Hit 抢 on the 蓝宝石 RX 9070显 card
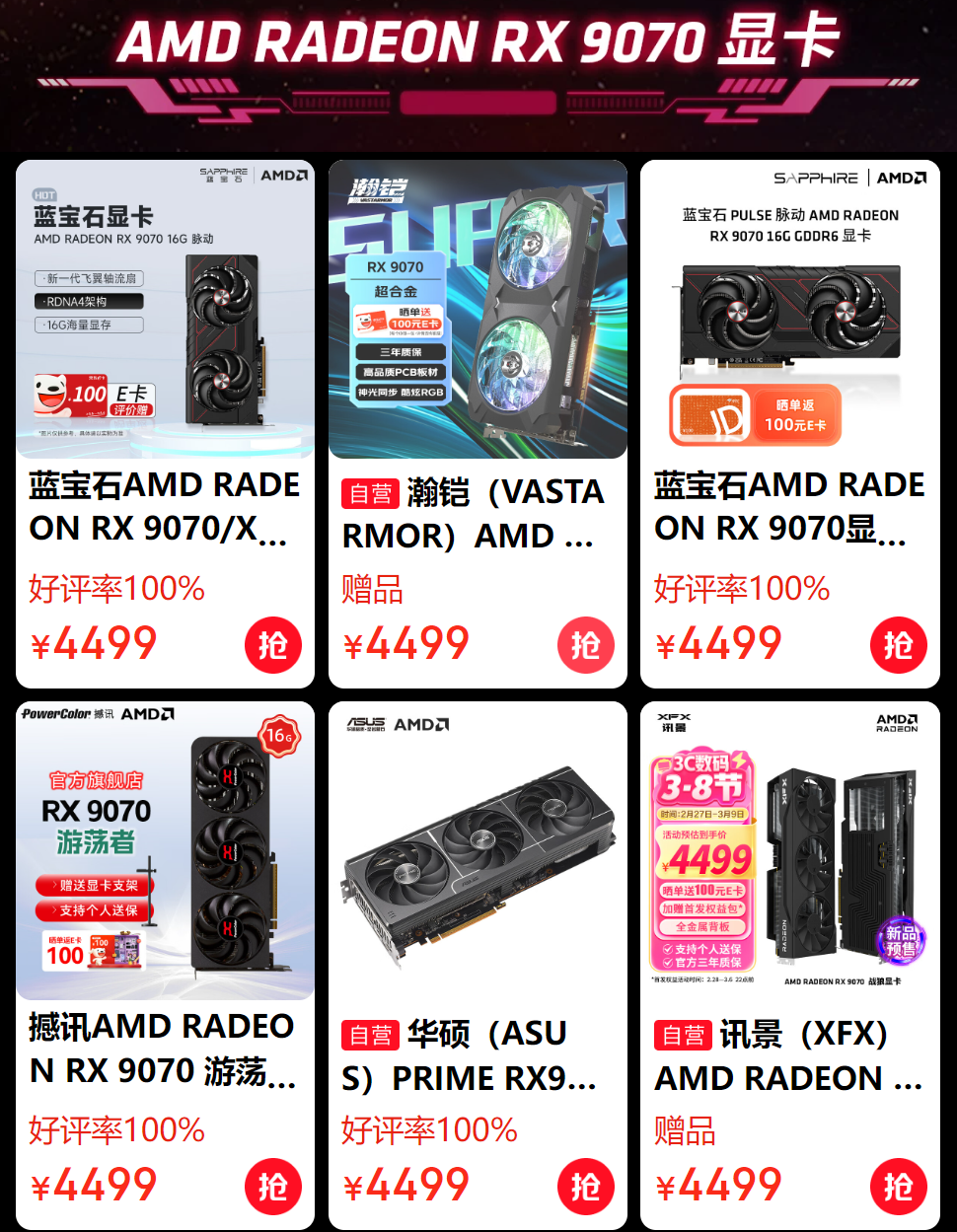The height and width of the screenshot is (1232, 957). (898, 645)
